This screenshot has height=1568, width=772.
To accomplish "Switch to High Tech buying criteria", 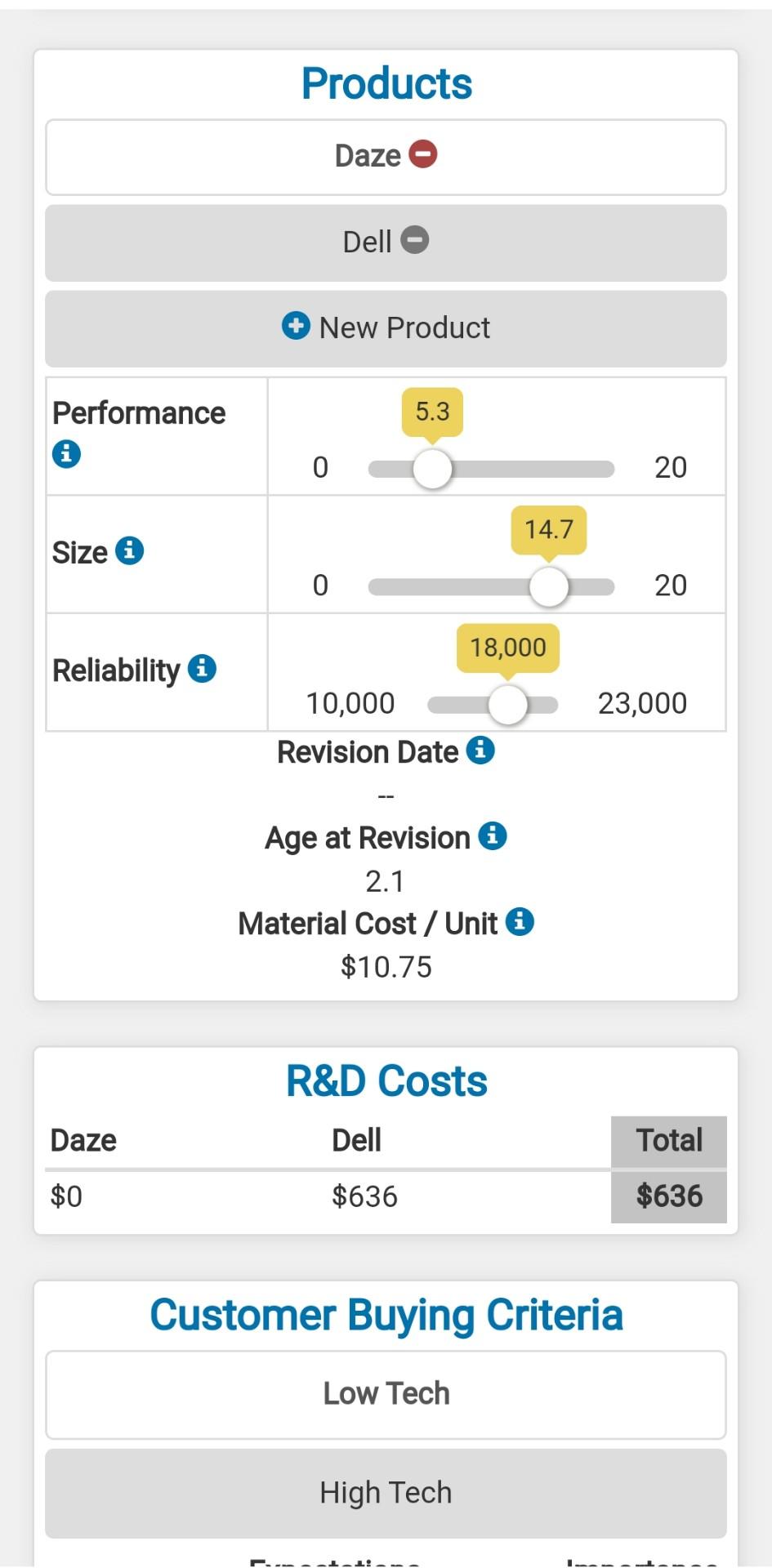I will pos(386,1493).
